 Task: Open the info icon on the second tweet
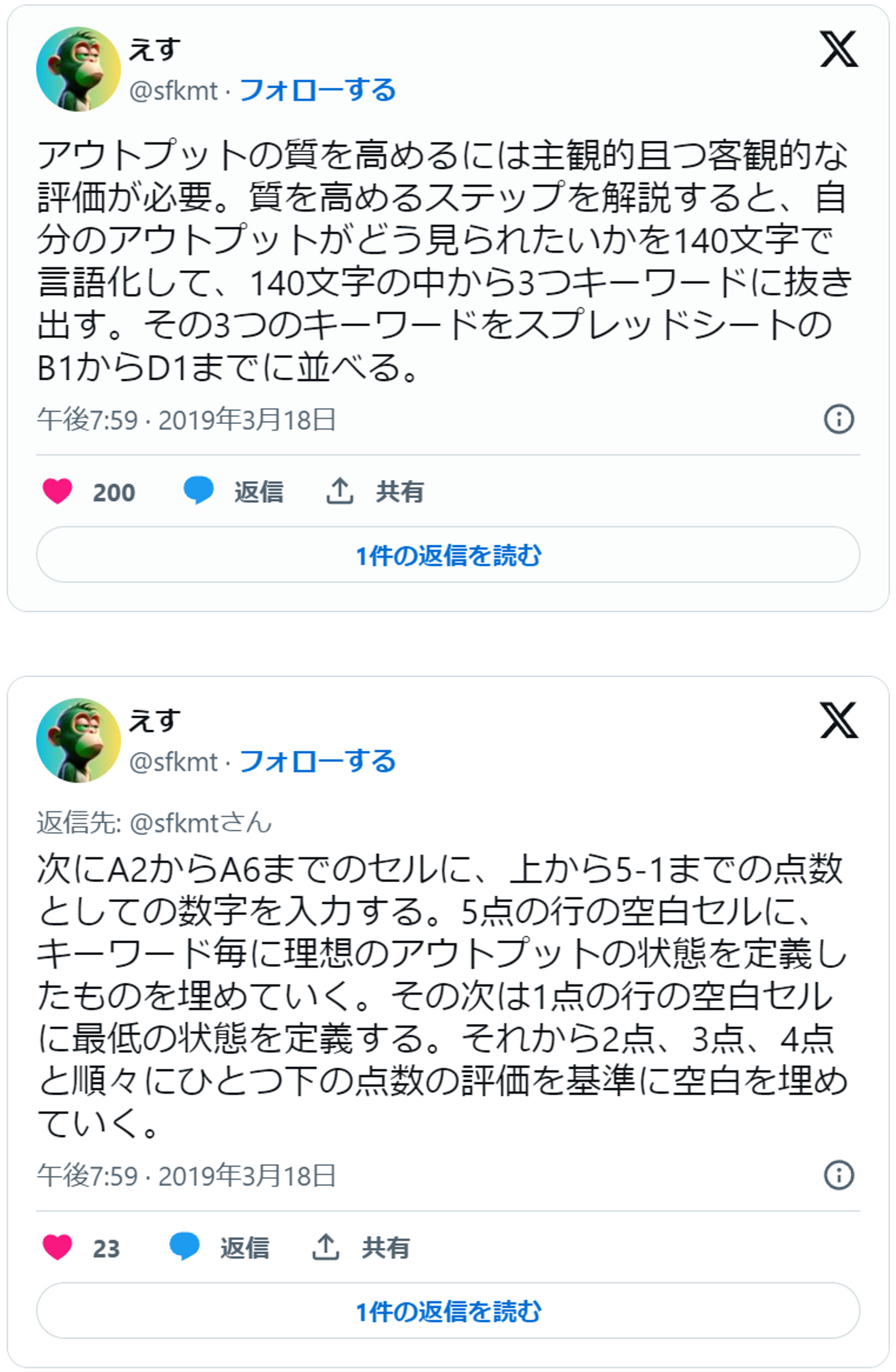pyautogui.click(x=838, y=1175)
